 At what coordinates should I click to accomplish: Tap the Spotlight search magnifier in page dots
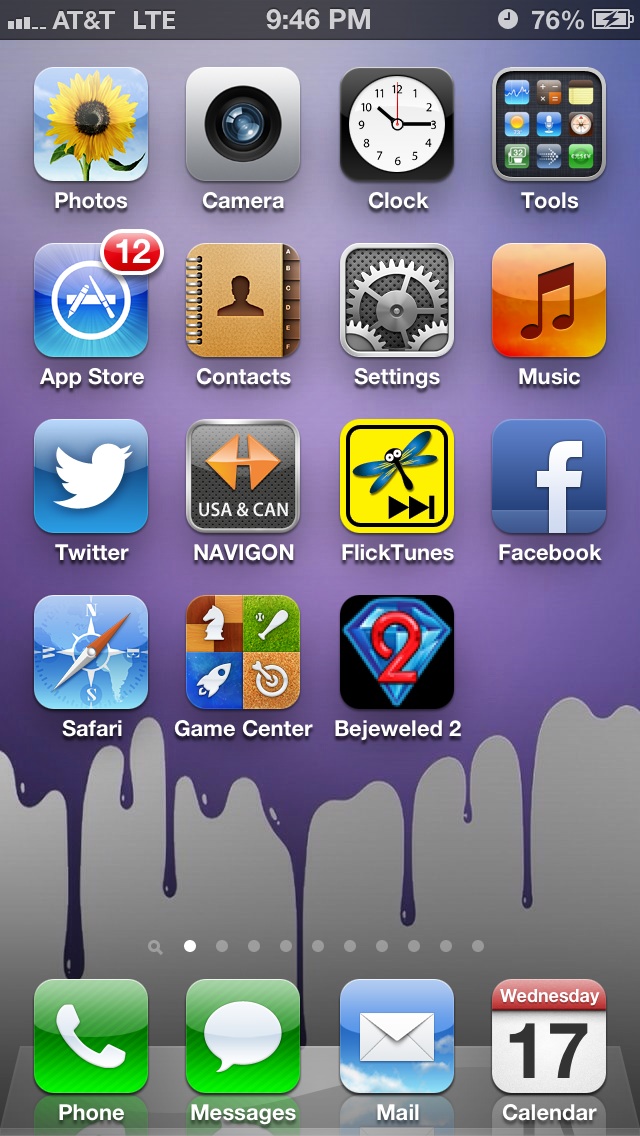[x=154, y=947]
